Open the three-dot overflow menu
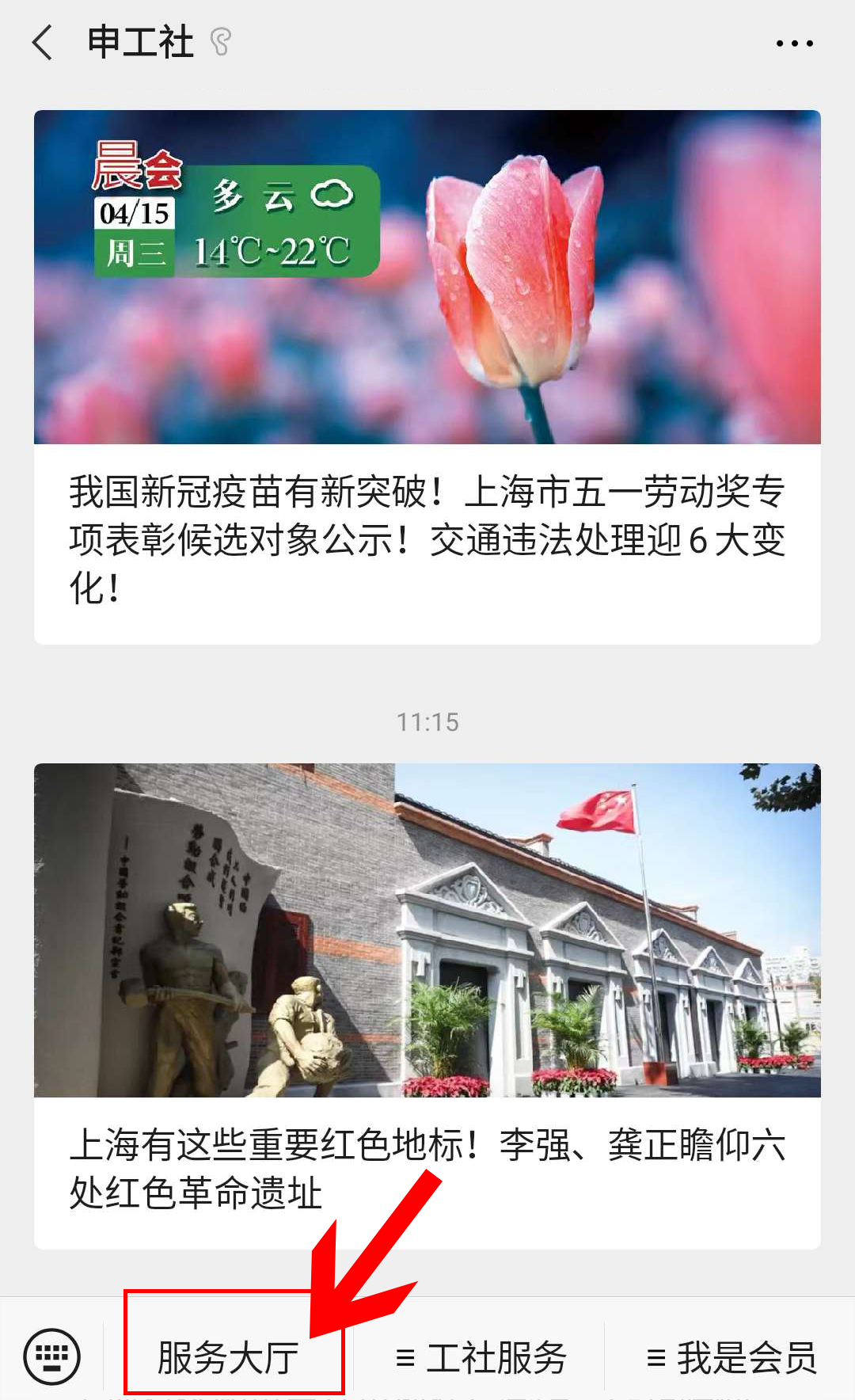This screenshot has height=1400, width=855. [x=794, y=43]
